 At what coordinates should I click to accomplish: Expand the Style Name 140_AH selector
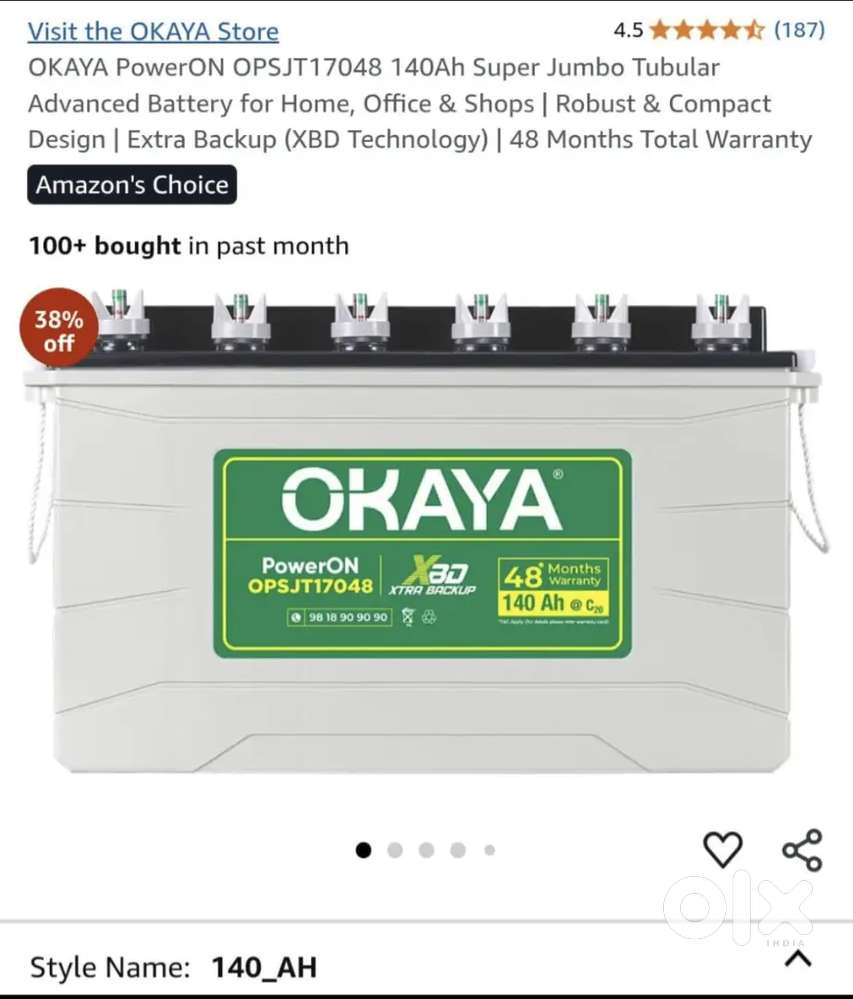797,960
